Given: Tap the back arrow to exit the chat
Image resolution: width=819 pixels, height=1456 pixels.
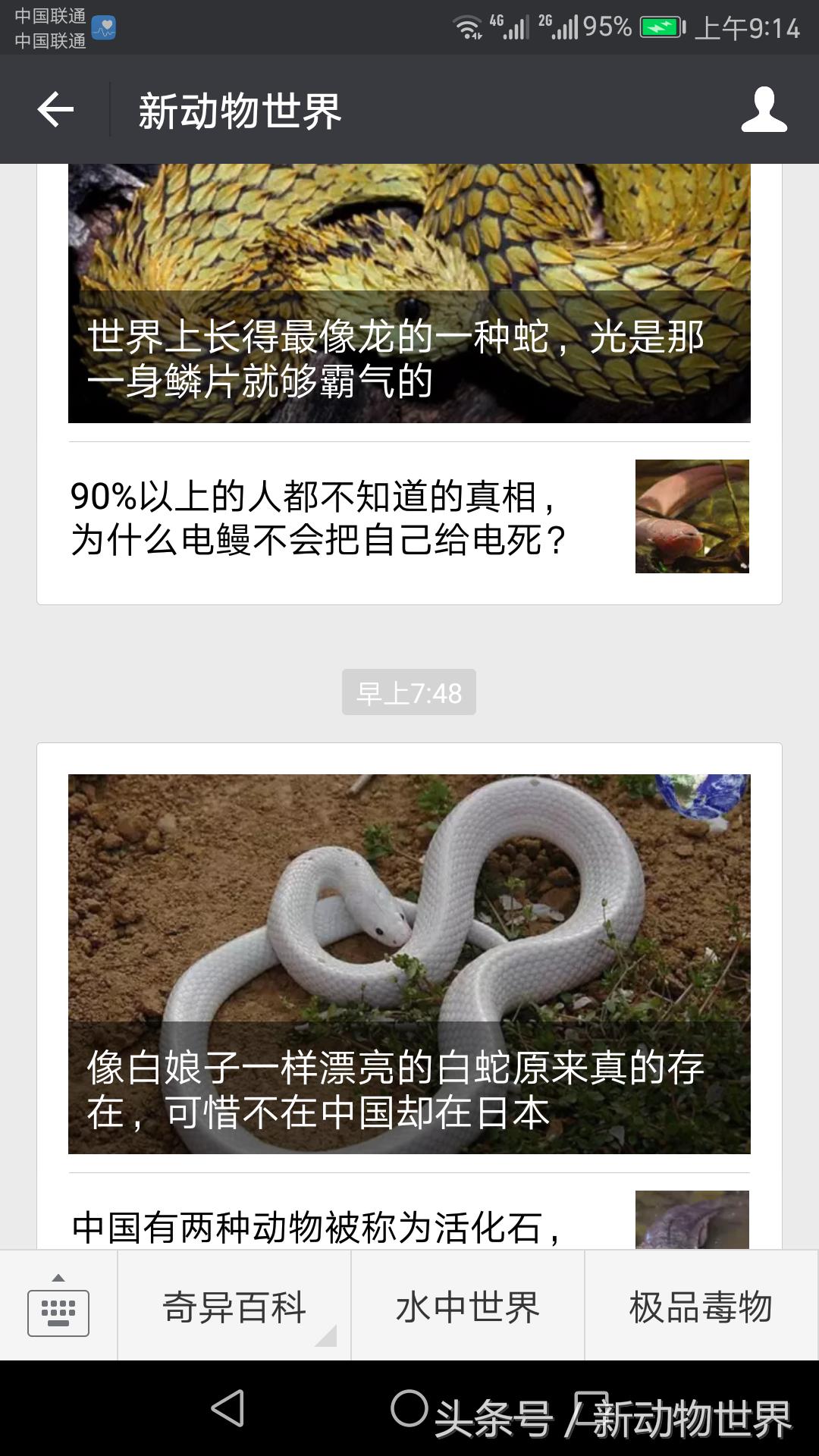Looking at the screenshot, I should click(53, 109).
